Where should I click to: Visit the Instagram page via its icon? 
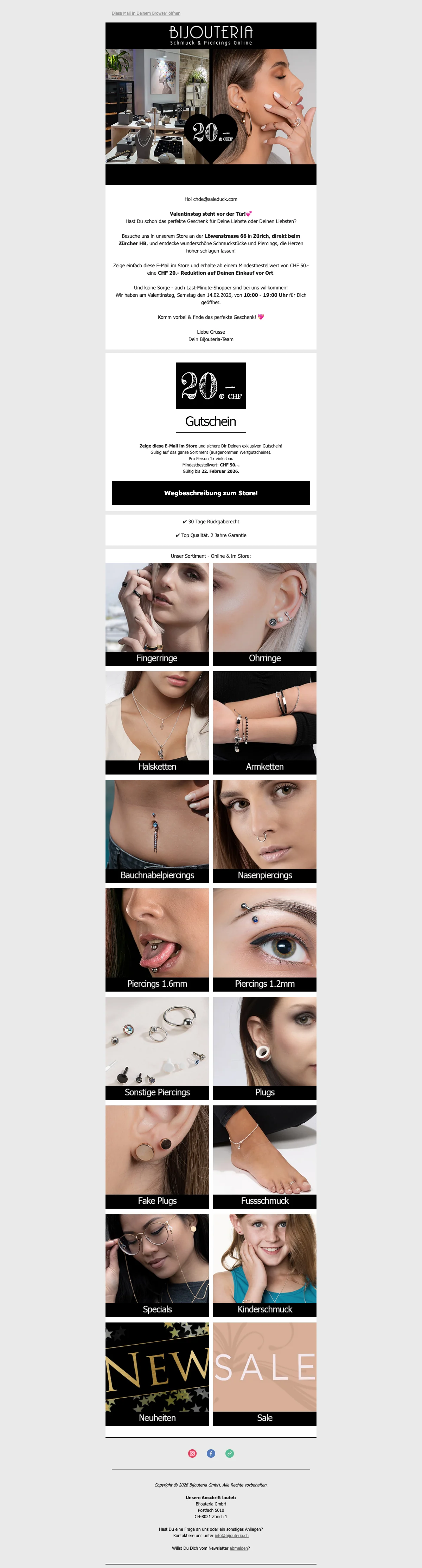192,1453
